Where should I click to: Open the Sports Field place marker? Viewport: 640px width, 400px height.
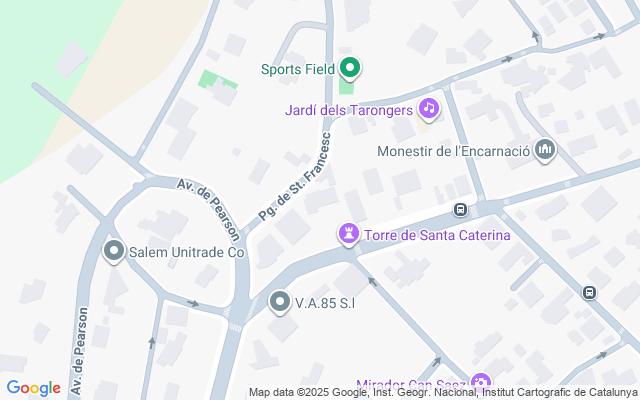(350, 68)
